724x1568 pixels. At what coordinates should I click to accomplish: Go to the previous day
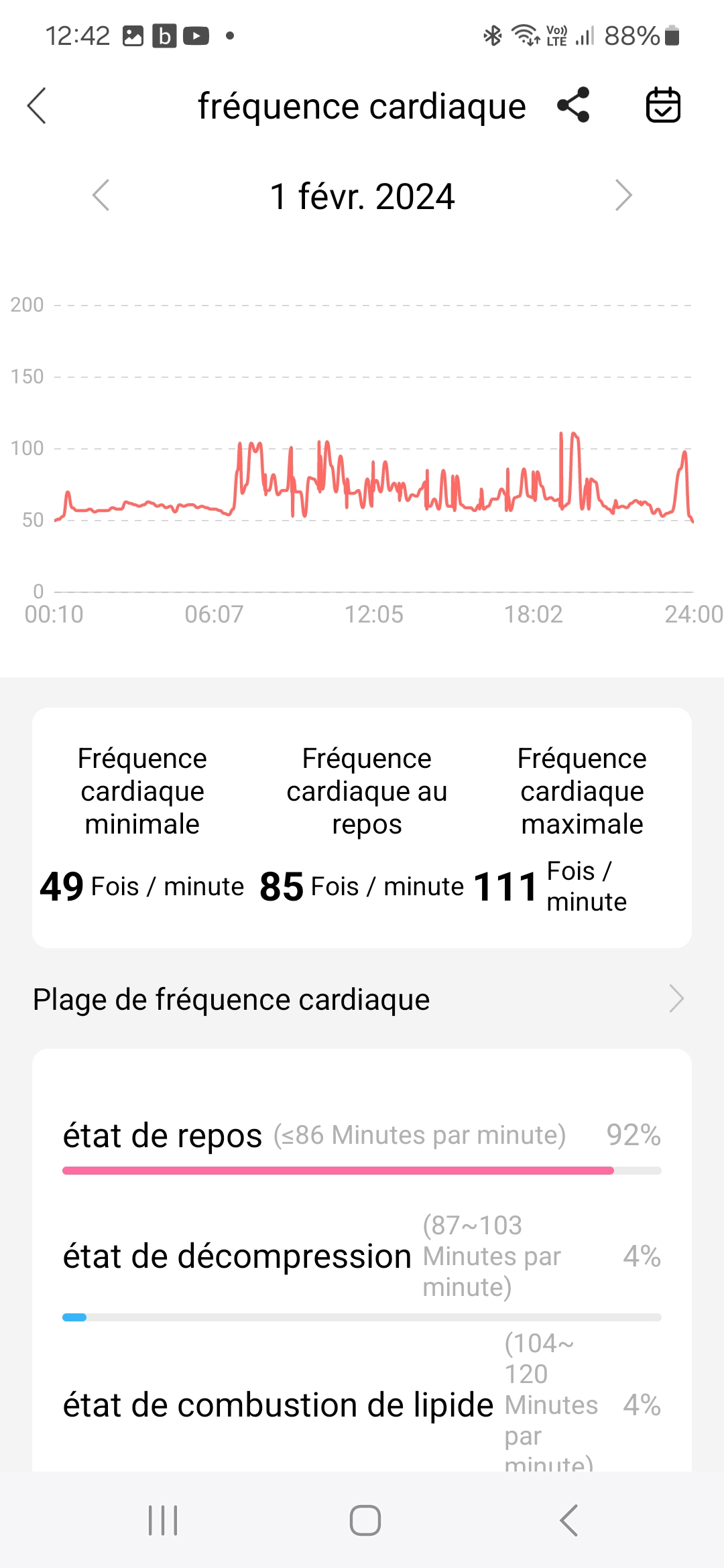point(101,196)
